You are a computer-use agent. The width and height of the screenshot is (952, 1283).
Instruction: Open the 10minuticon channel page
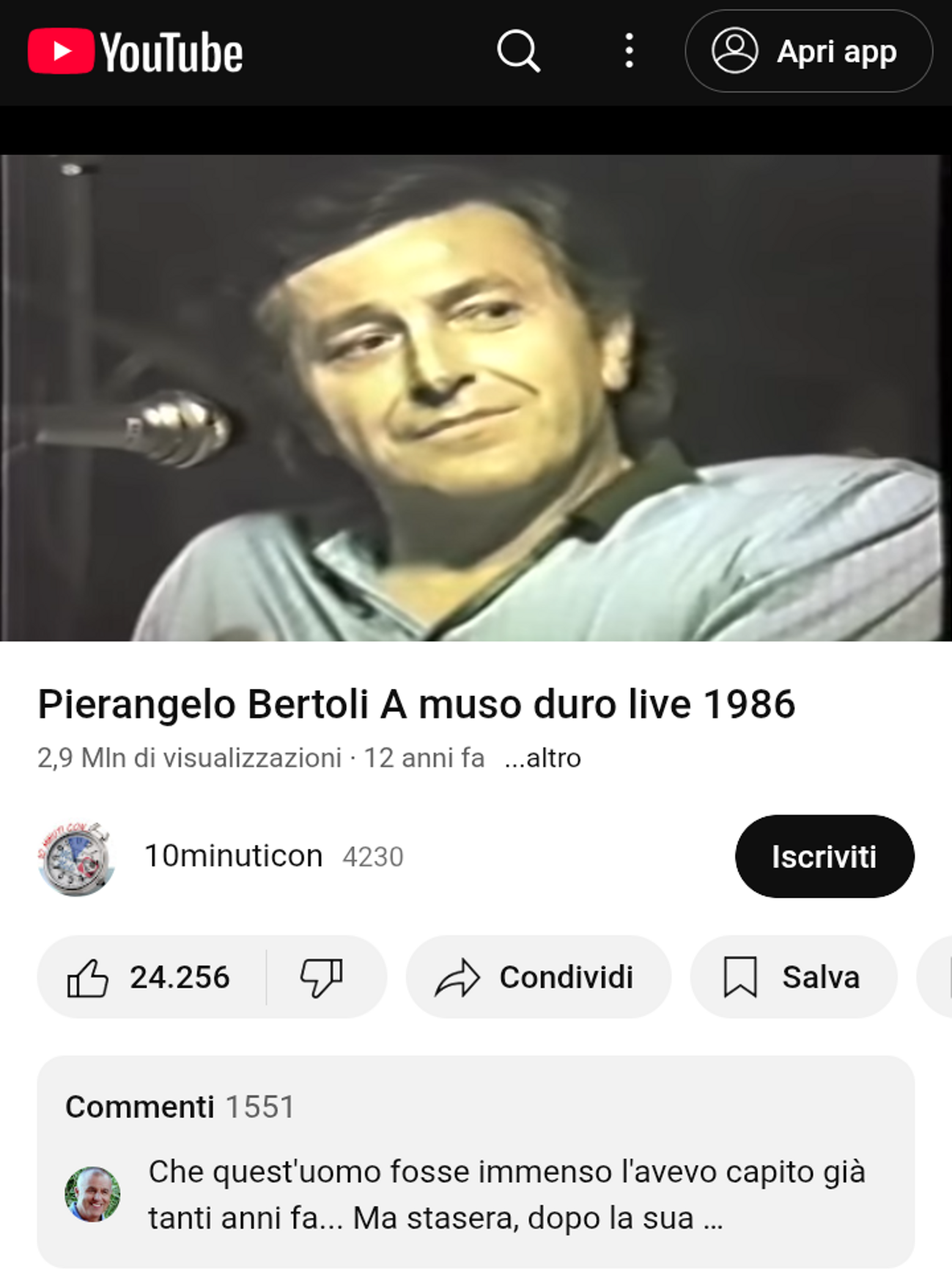pos(233,856)
